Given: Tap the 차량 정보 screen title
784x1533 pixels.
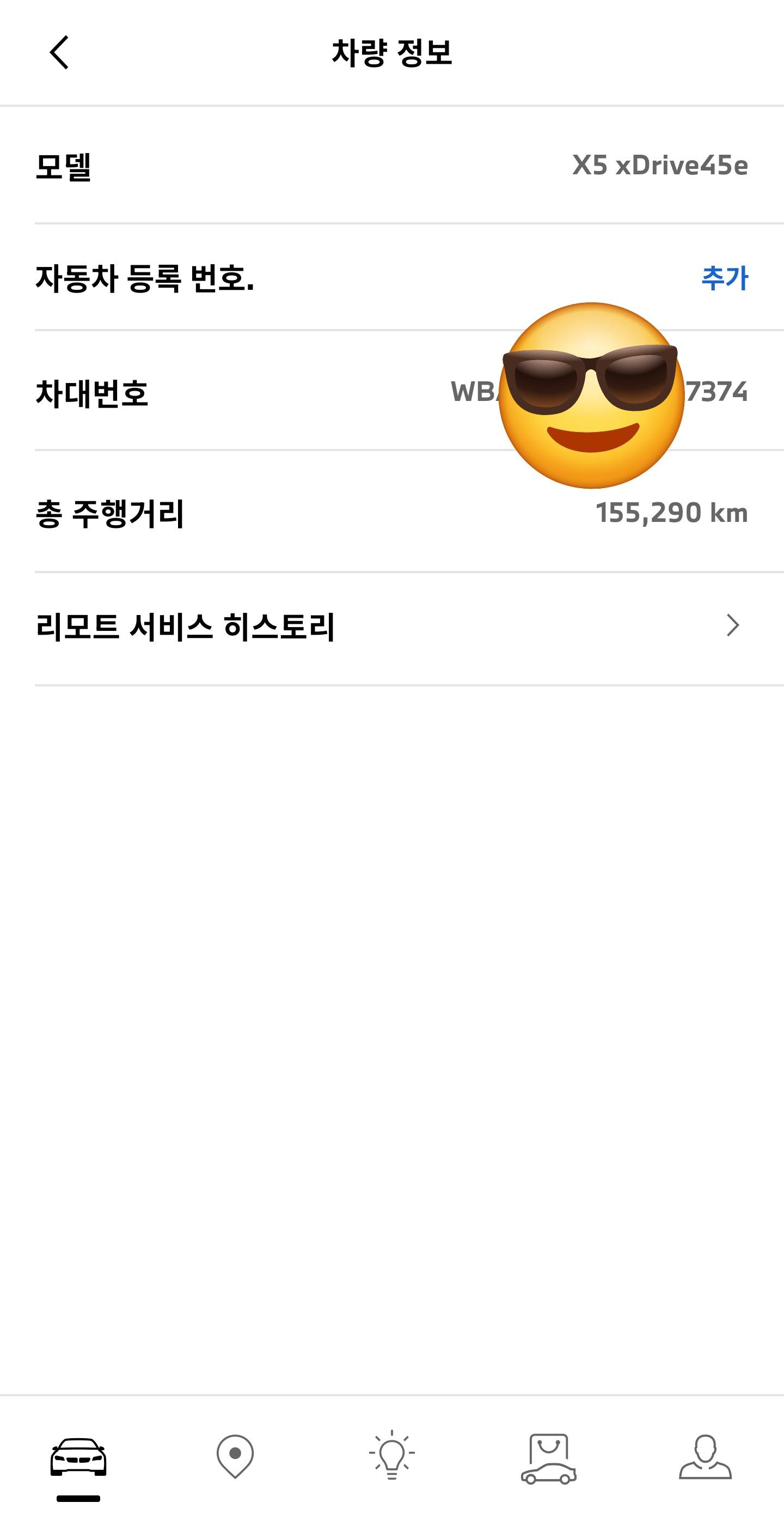Looking at the screenshot, I should tap(393, 53).
